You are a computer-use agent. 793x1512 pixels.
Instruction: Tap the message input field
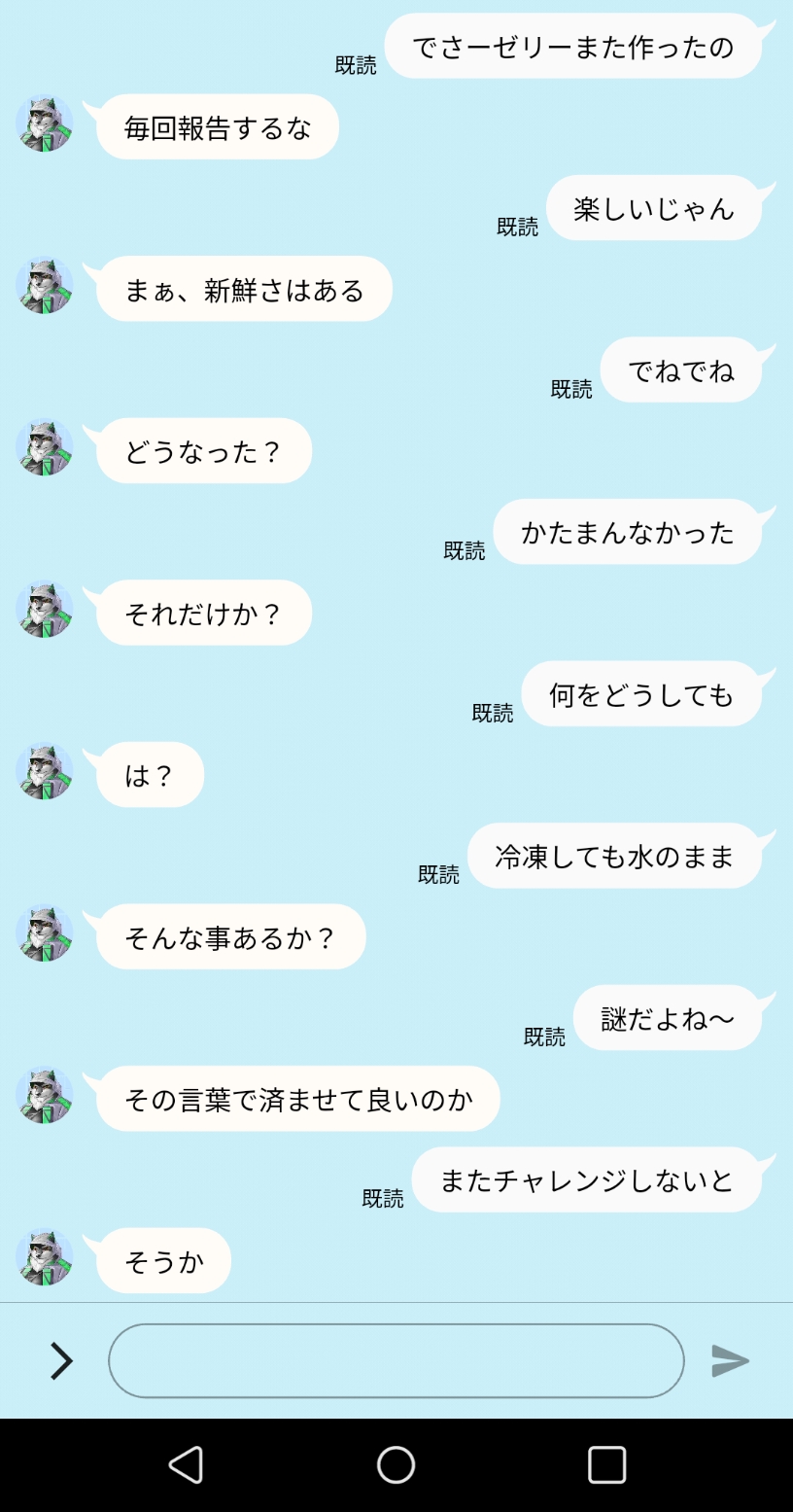pyautogui.click(x=396, y=1360)
